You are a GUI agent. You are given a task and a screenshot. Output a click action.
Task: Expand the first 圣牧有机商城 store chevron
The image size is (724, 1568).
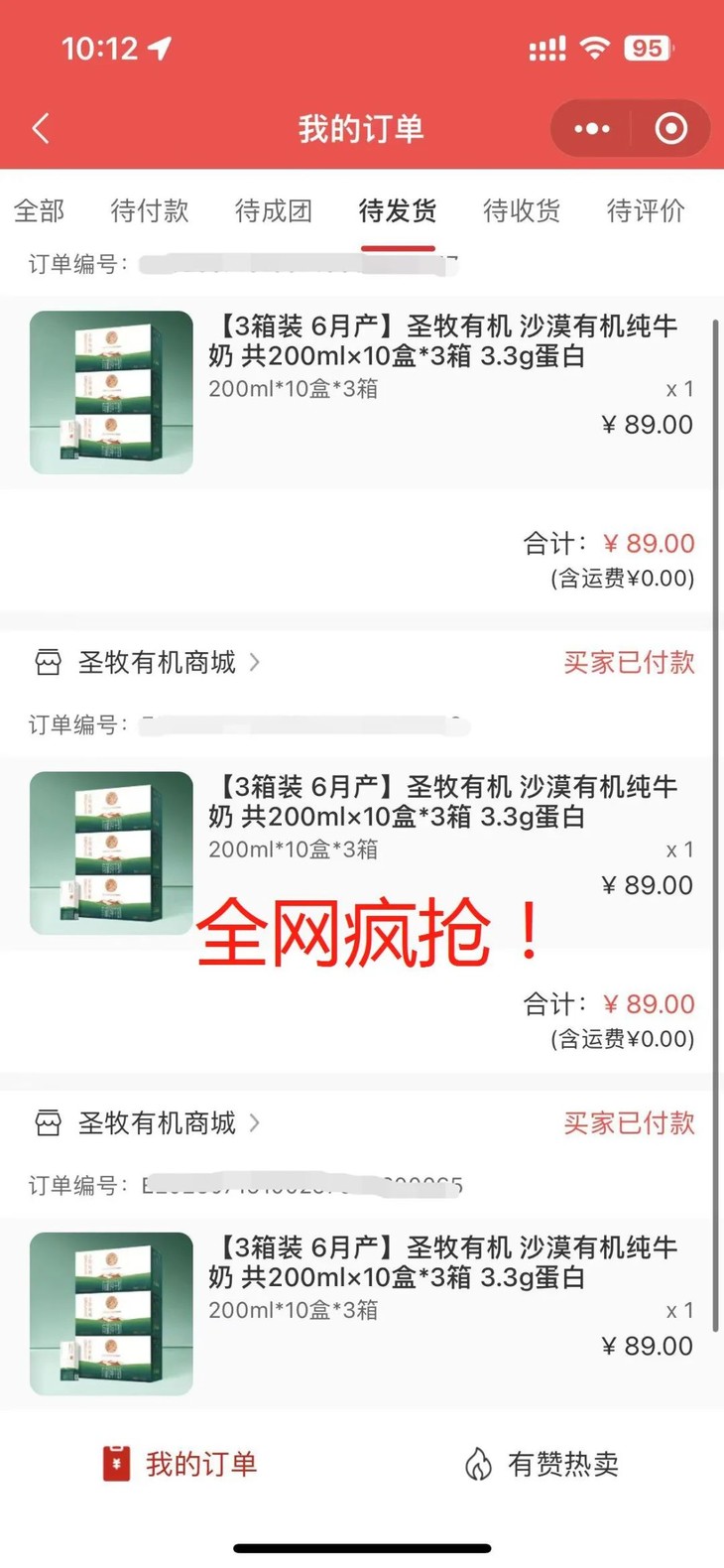[x=254, y=663]
